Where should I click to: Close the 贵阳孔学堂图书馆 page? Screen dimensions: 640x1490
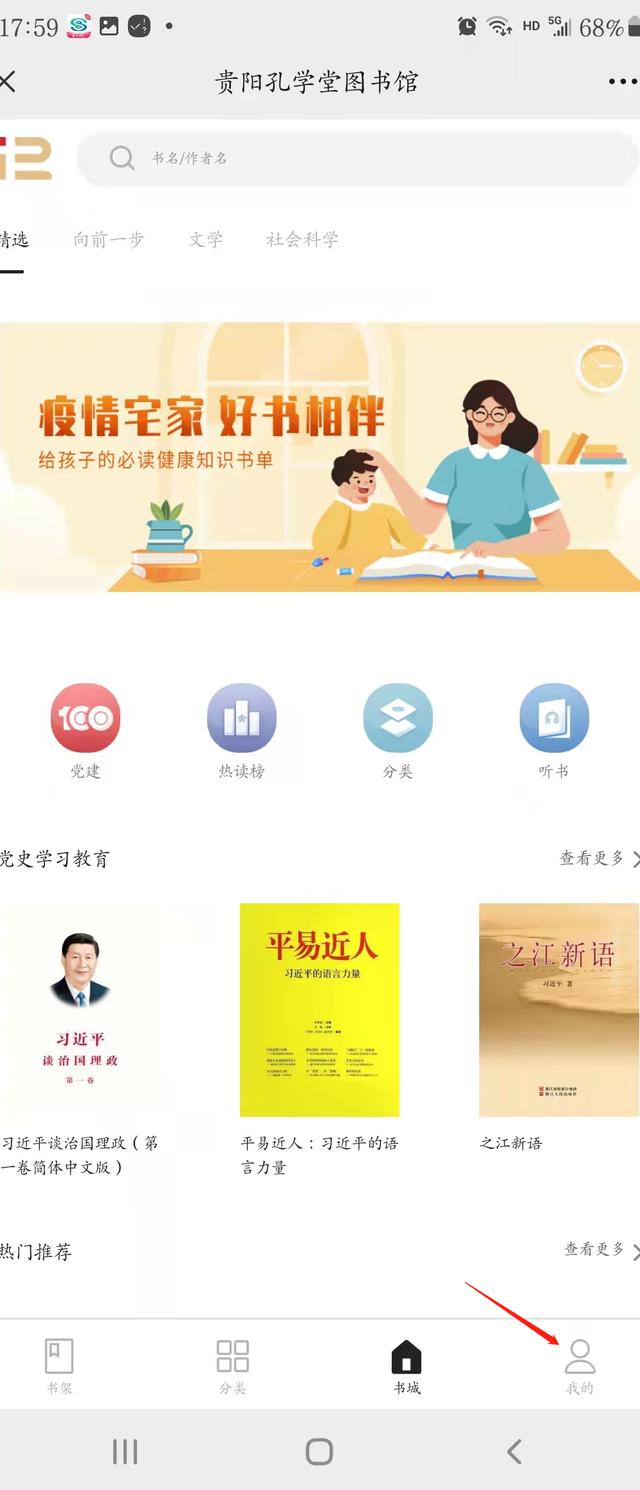[x=8, y=81]
